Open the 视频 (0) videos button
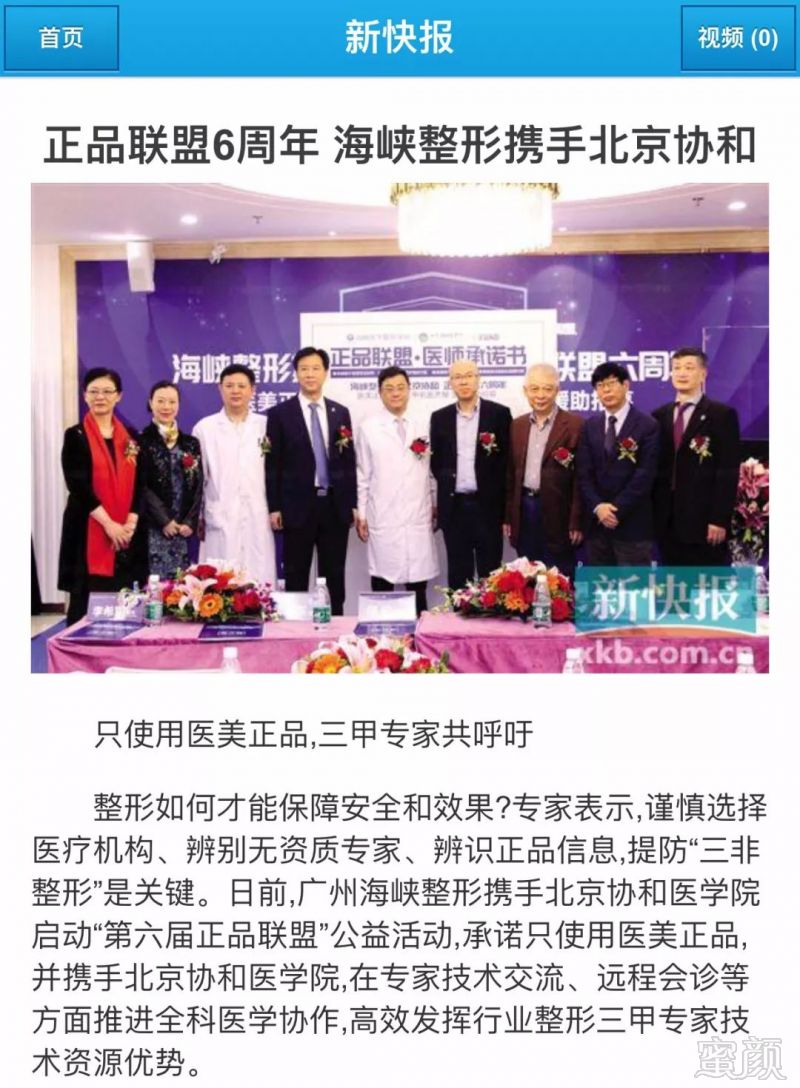The height and width of the screenshot is (1088, 800). click(737, 38)
